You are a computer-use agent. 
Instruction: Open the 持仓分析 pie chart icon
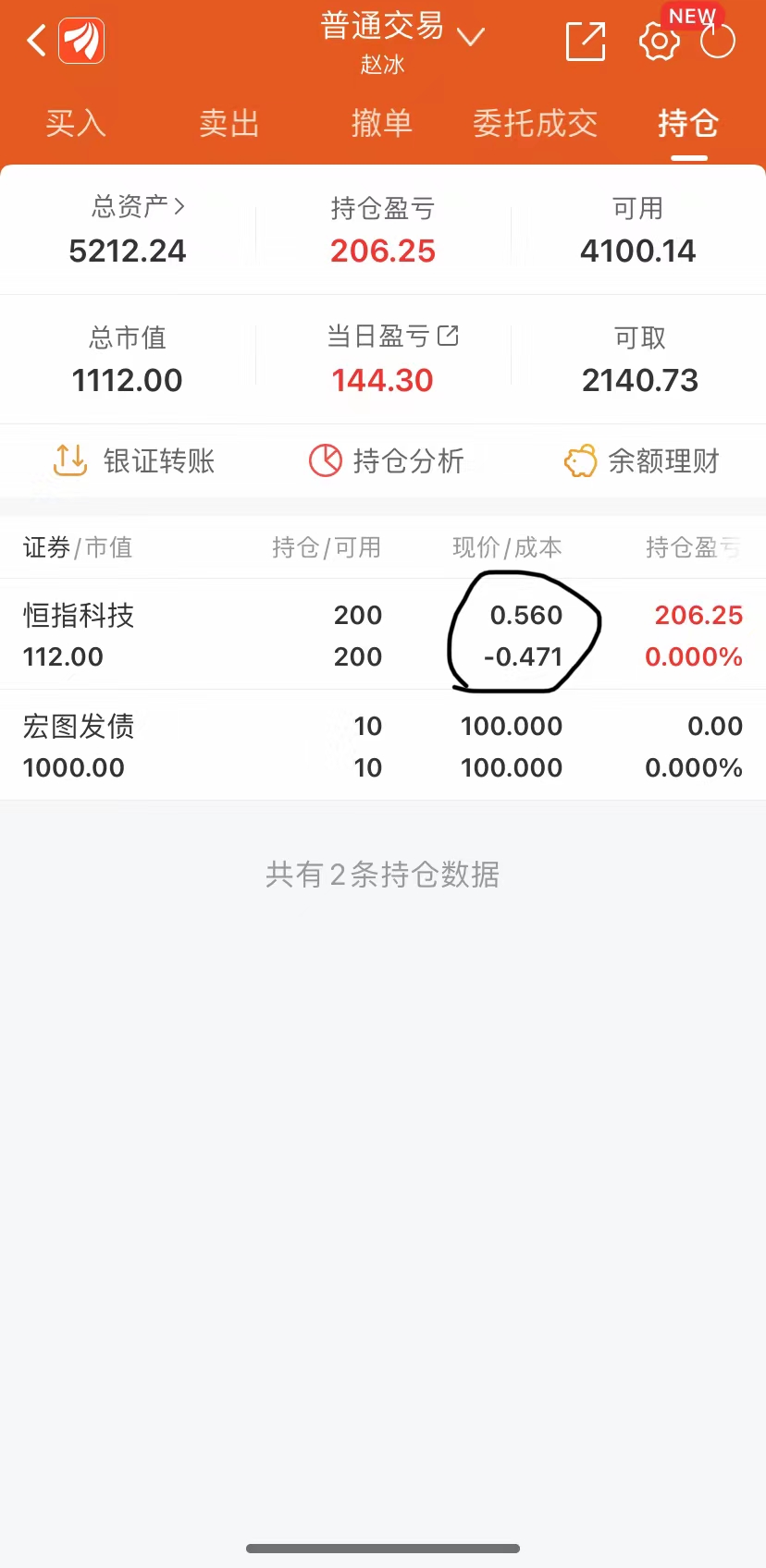tap(324, 460)
